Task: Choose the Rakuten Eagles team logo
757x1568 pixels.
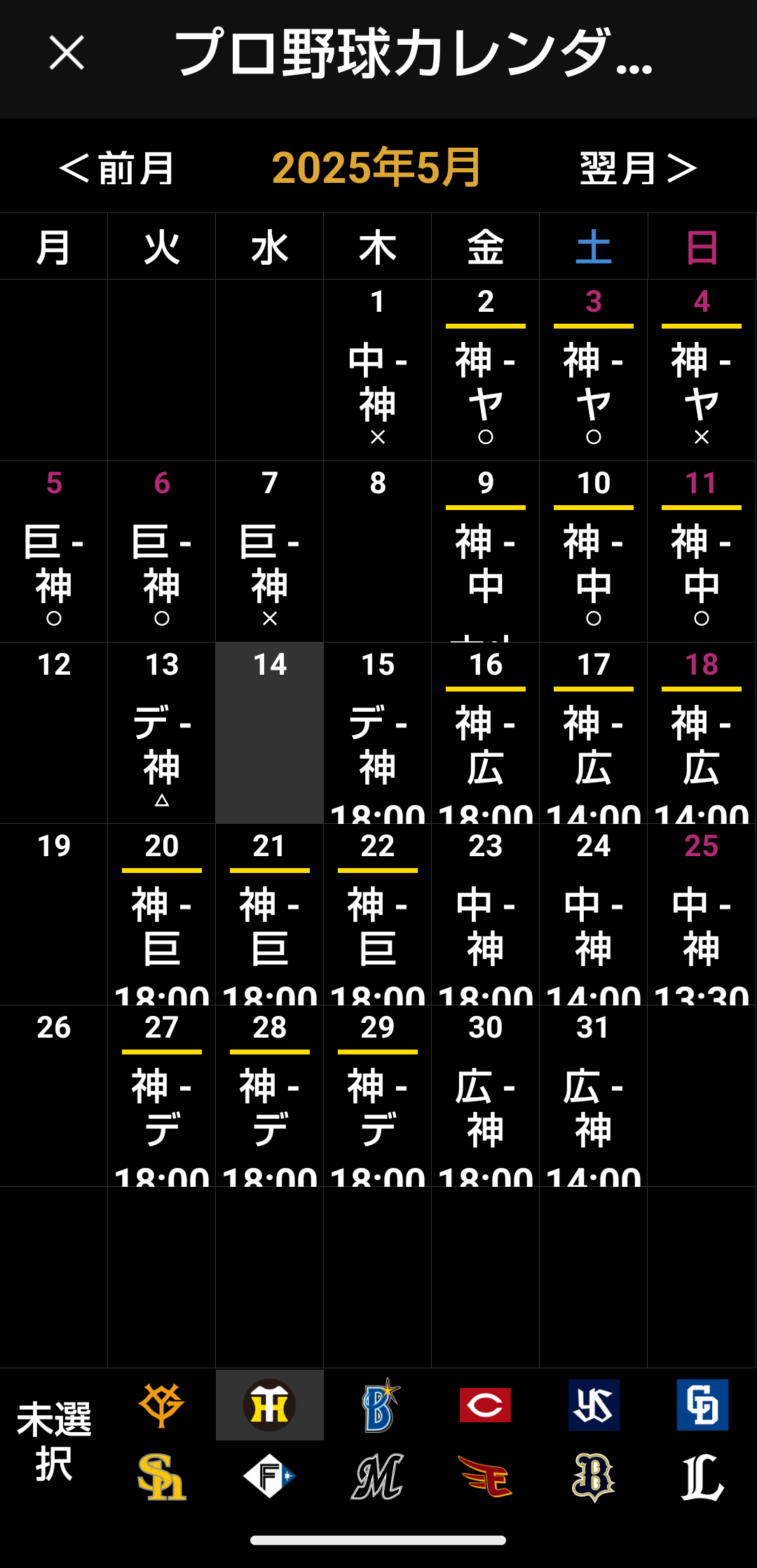Action: pos(486,1476)
